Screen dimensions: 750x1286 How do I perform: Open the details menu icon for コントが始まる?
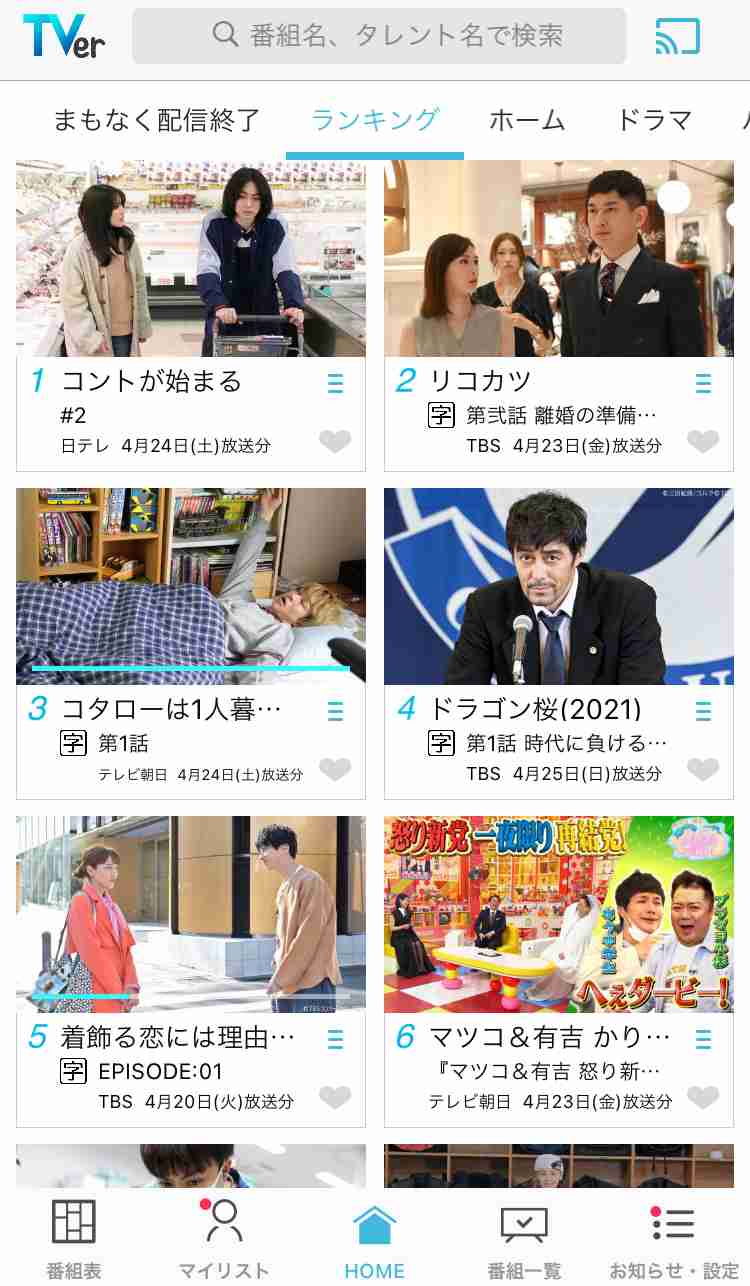(x=336, y=383)
